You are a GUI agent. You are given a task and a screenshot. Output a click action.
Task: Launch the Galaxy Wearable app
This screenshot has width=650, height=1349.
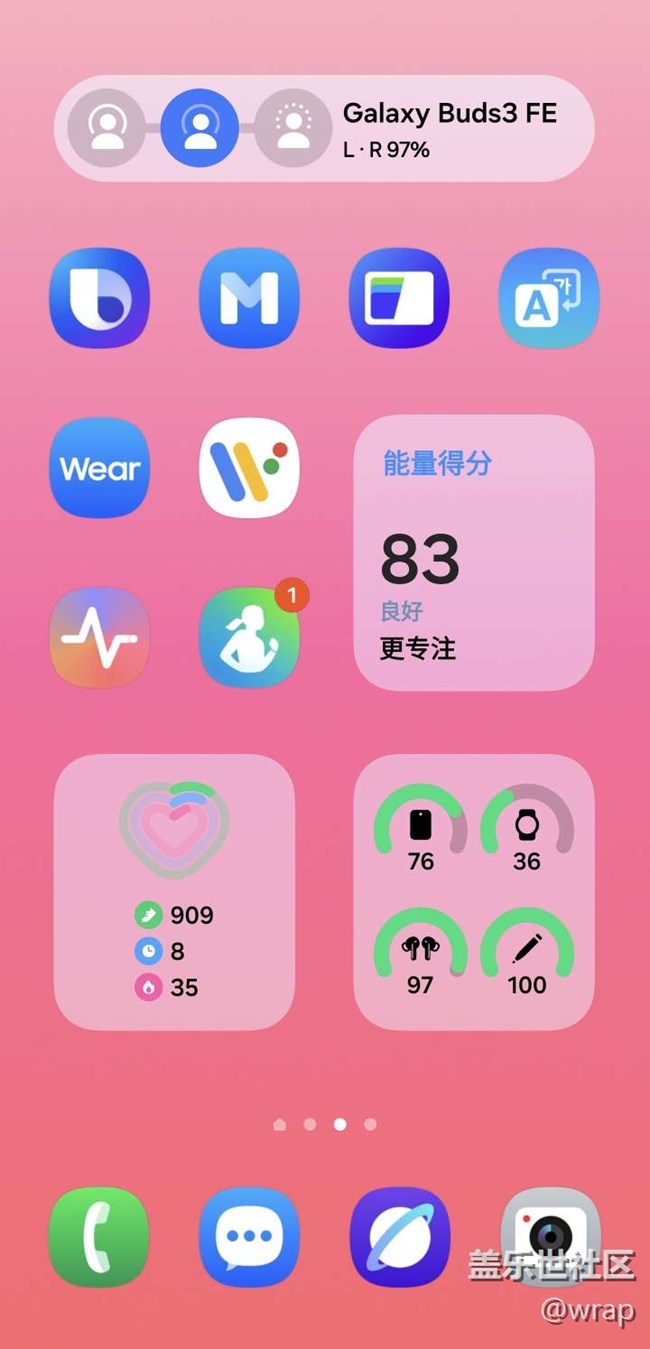pyautogui.click(x=99, y=468)
